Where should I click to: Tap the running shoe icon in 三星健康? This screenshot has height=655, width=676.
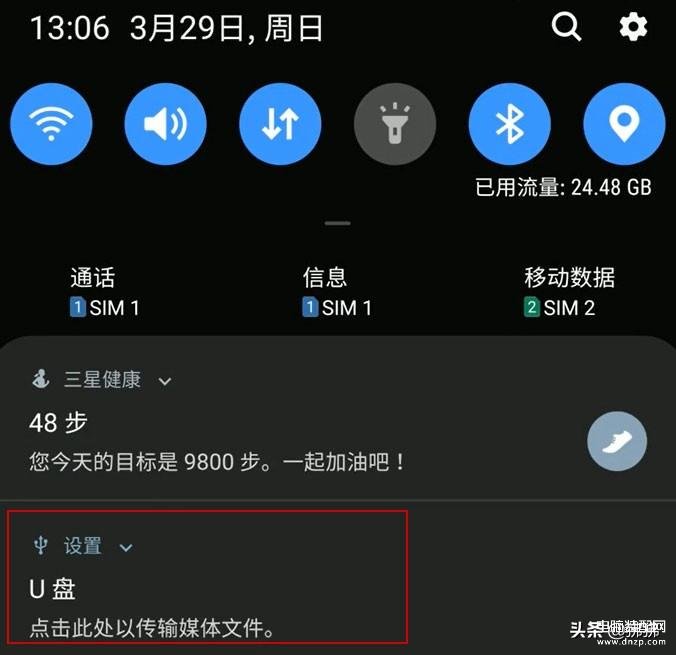617,441
